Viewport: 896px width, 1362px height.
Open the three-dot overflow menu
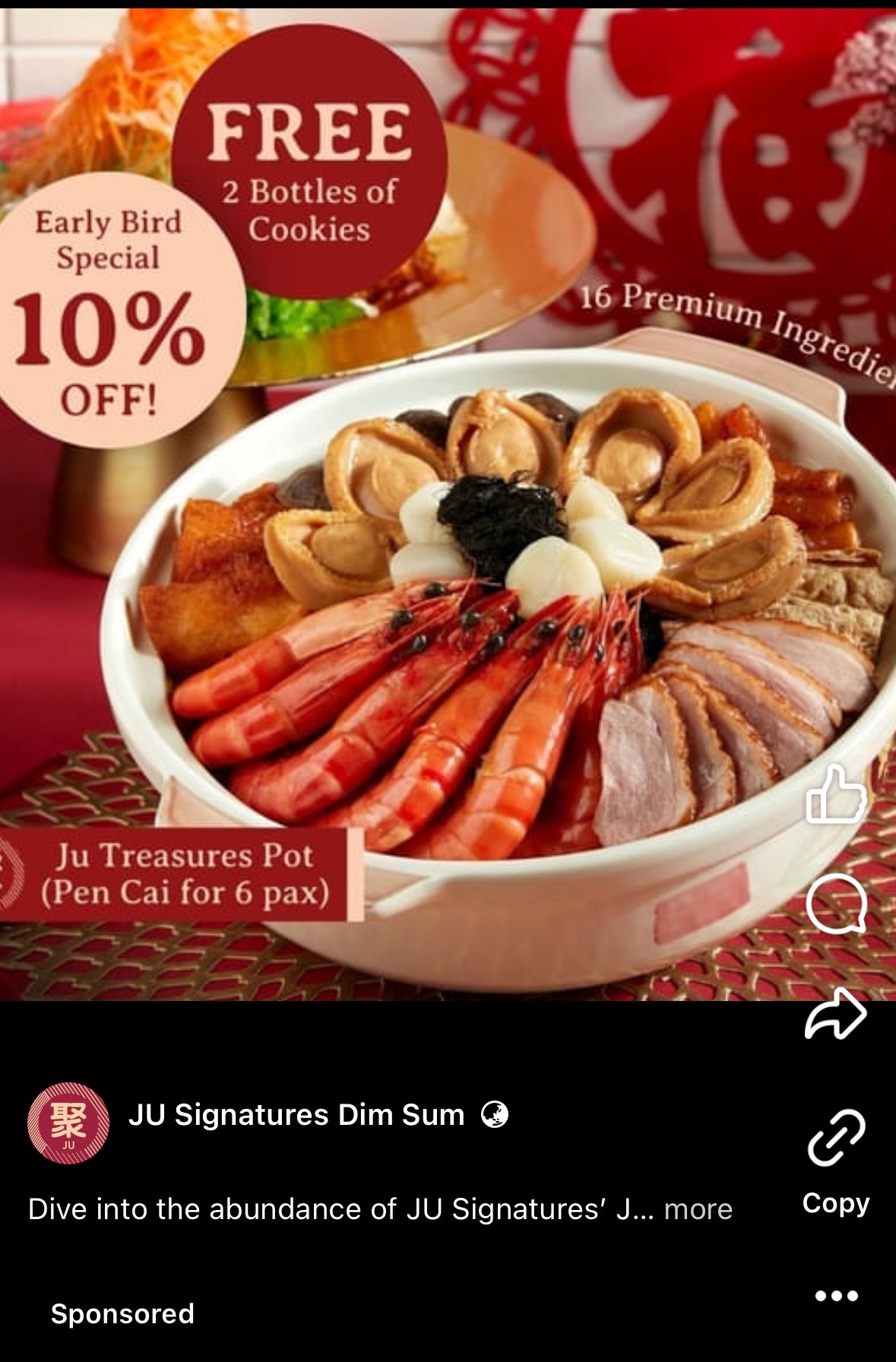coord(836,1295)
